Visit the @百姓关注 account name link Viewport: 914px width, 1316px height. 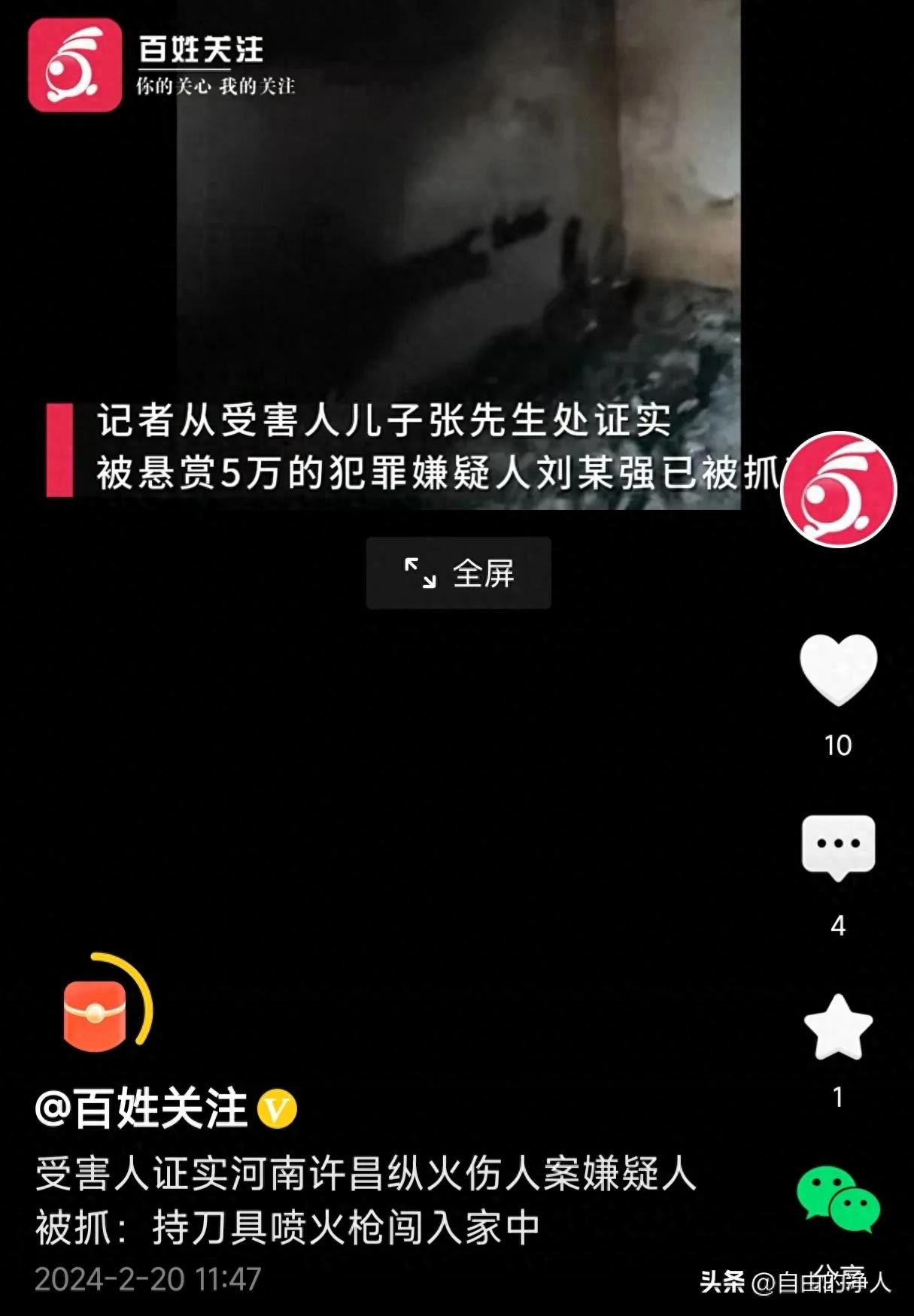141,1108
